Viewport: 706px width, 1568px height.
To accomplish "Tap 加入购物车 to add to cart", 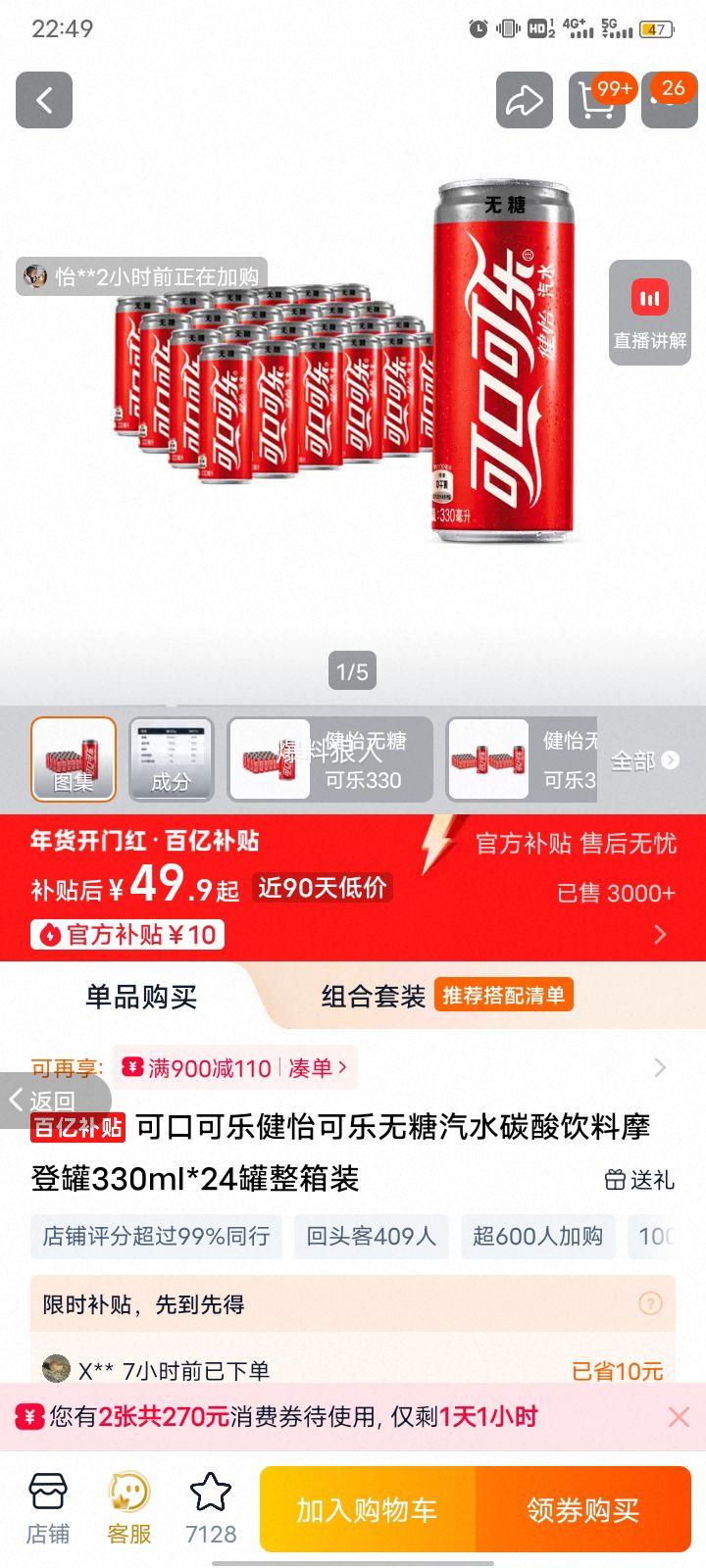I will point(368,1509).
